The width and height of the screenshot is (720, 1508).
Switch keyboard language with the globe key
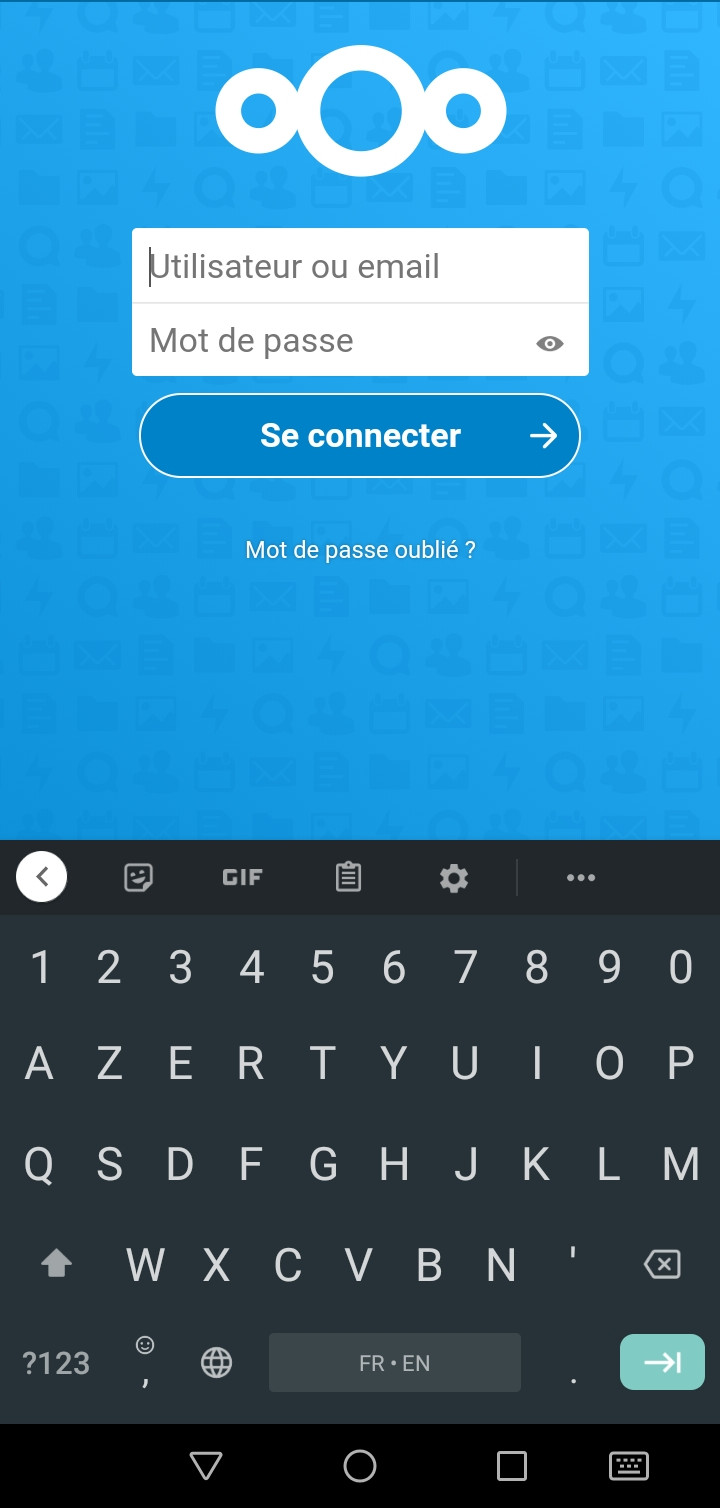216,1362
